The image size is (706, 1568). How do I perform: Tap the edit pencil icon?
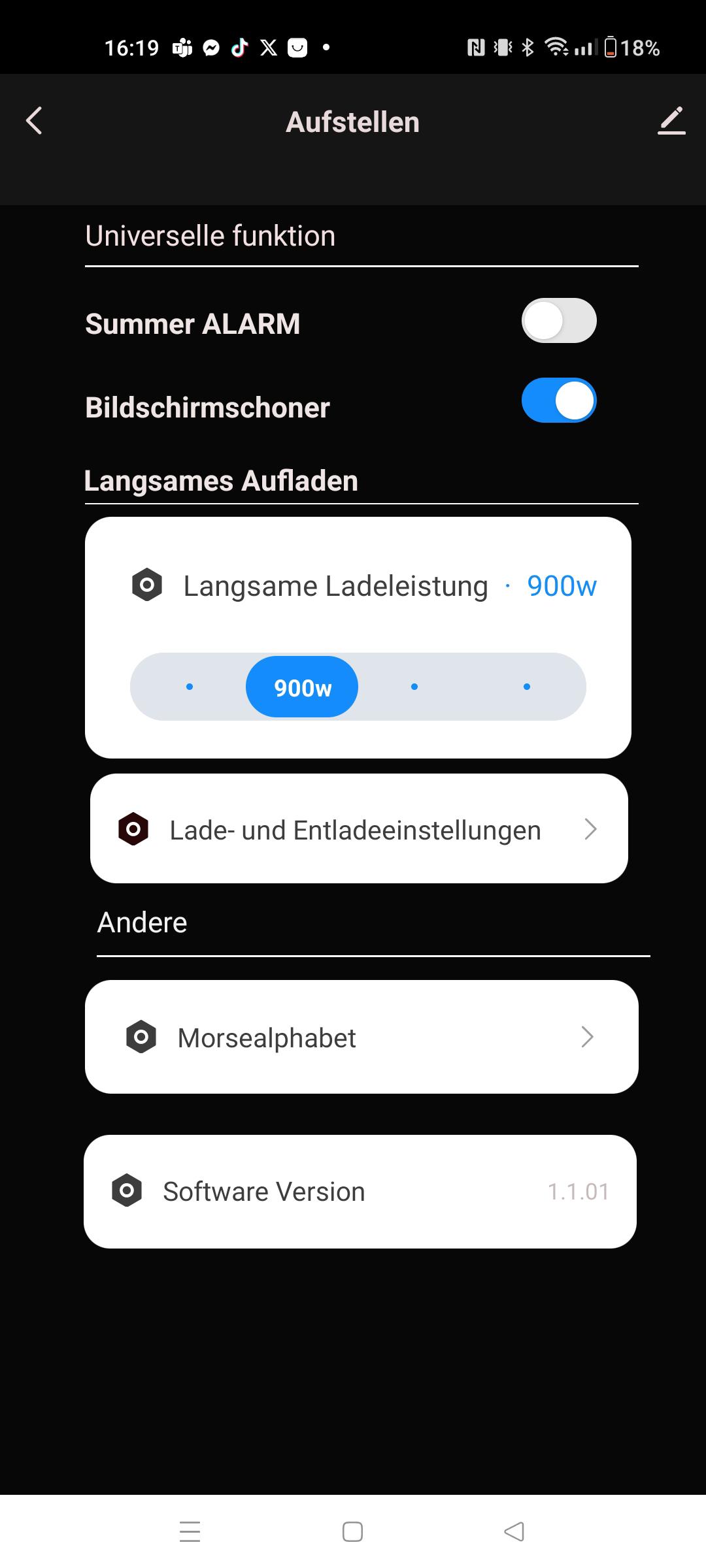tap(671, 121)
